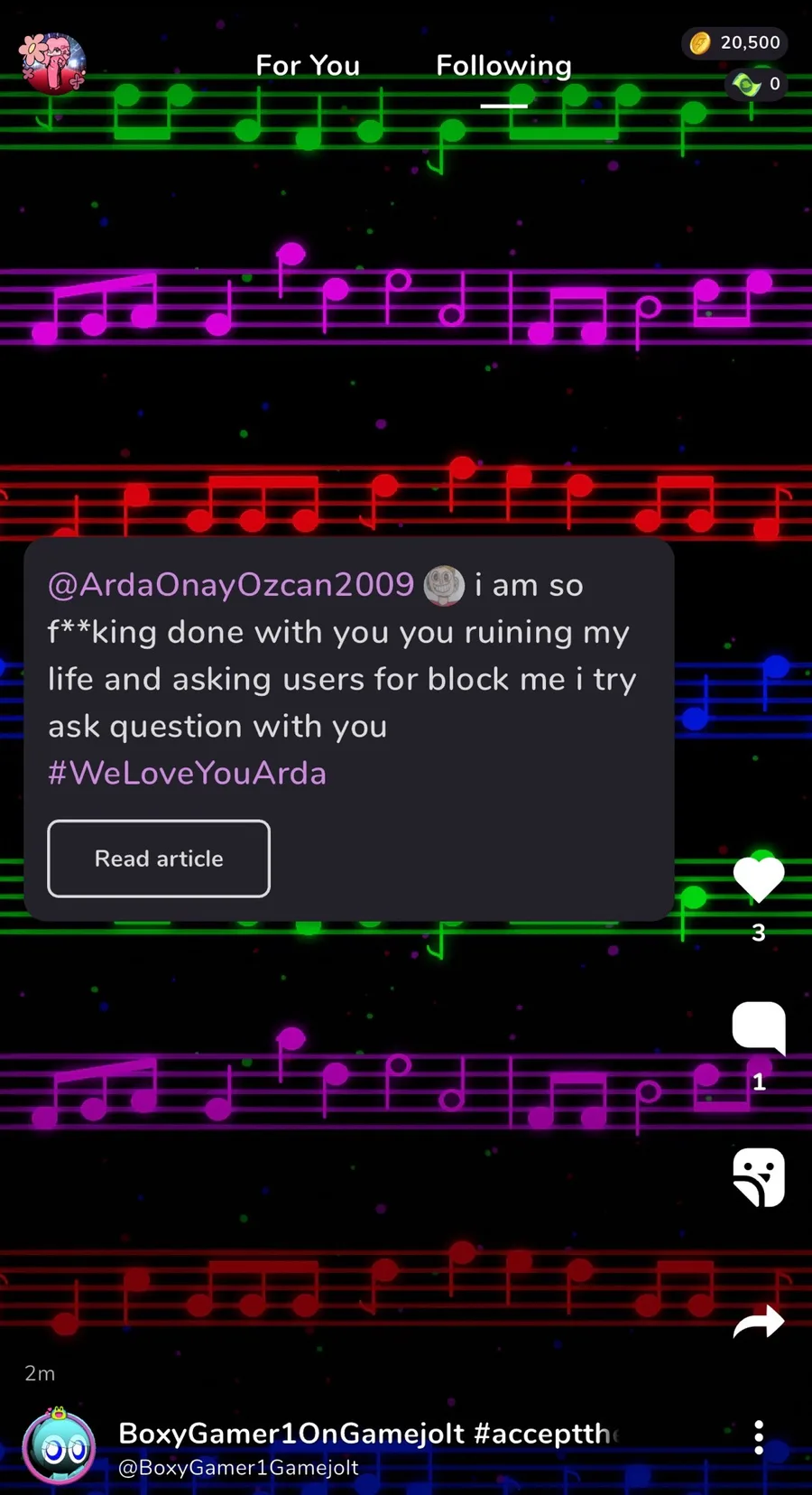Open the three-dot post options menu
This screenshot has height=1495, width=812.
(x=759, y=1436)
